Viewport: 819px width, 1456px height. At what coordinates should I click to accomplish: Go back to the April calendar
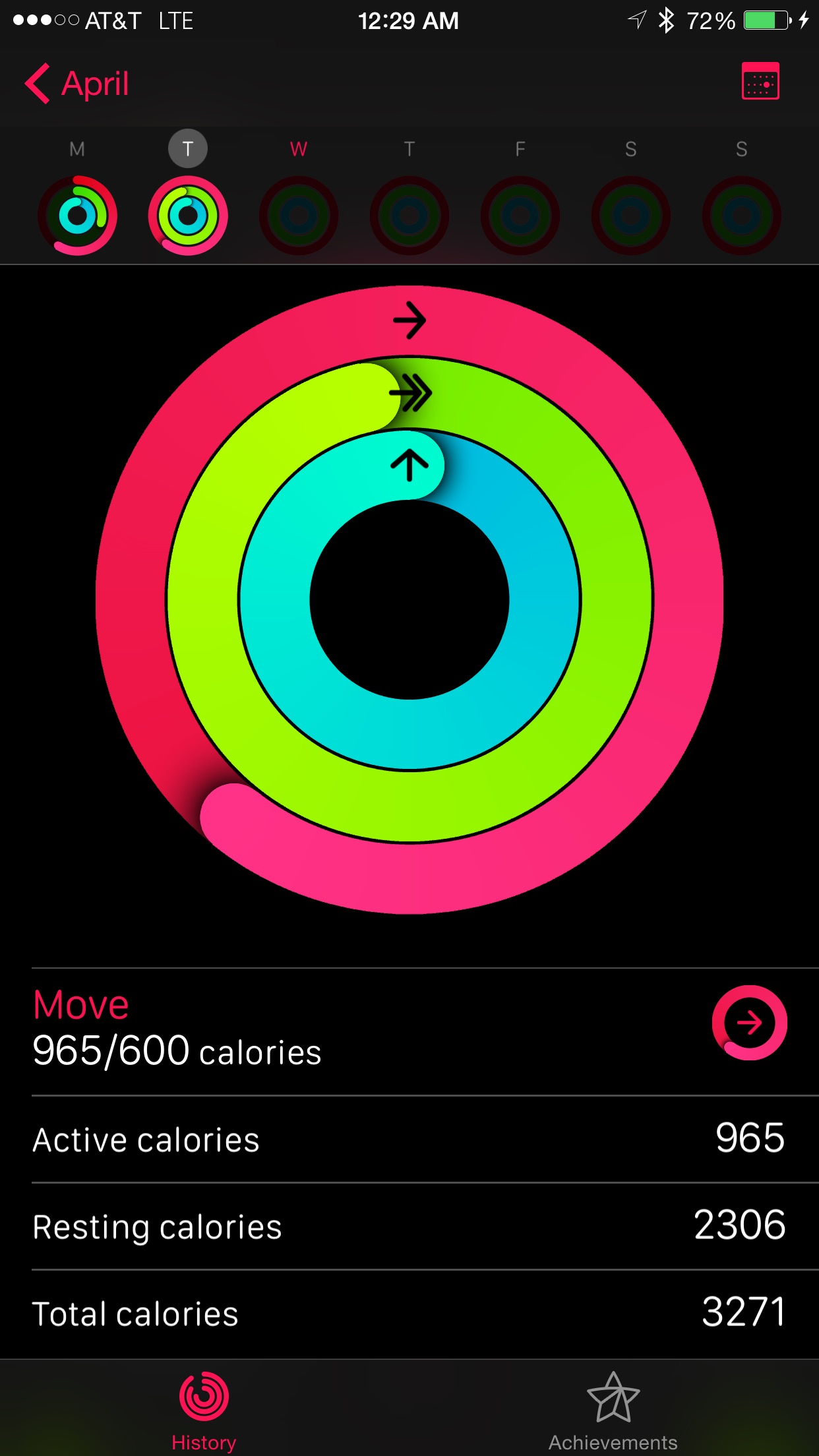(77, 84)
